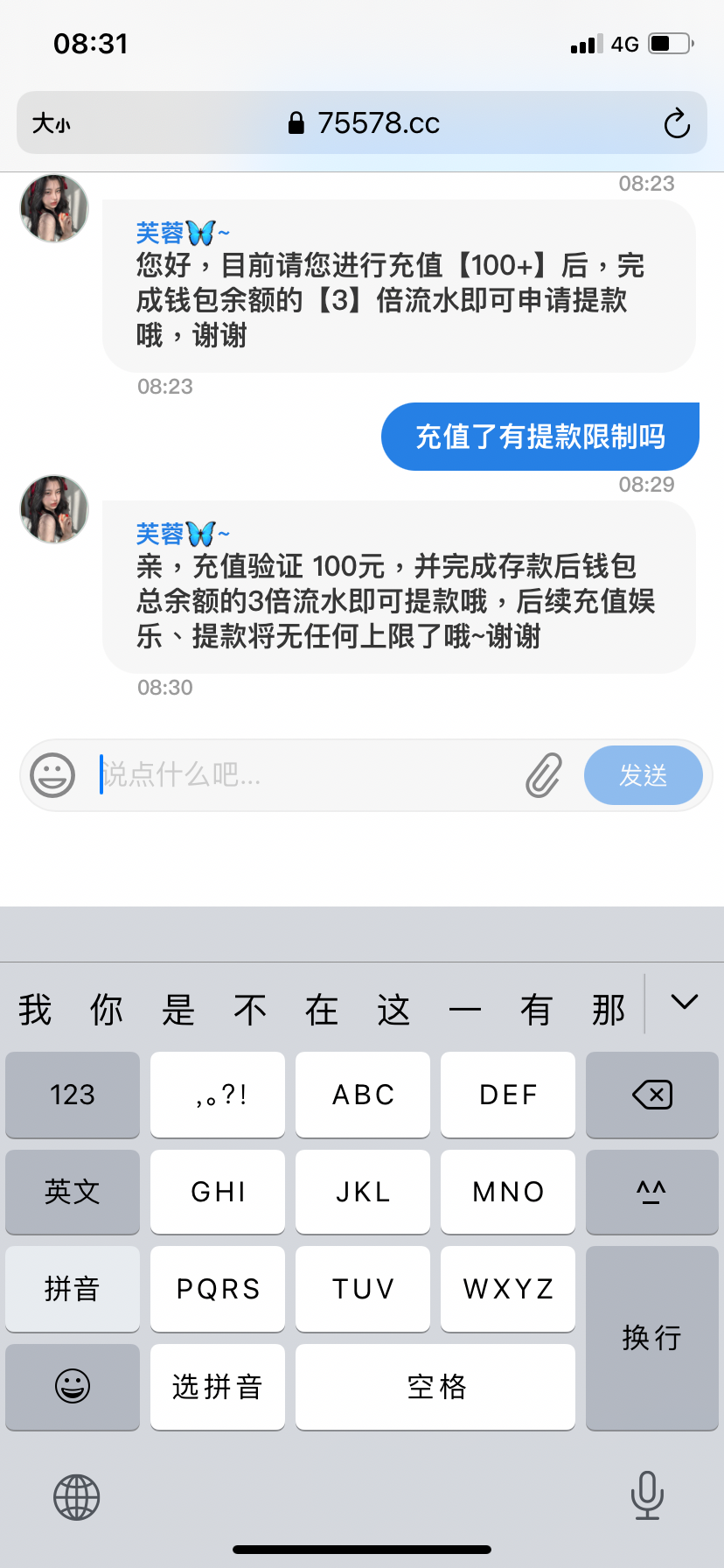The width and height of the screenshot is (724, 1568).
Task: Tap the backspace key on the keyboard
Action: pyautogui.click(x=652, y=1095)
